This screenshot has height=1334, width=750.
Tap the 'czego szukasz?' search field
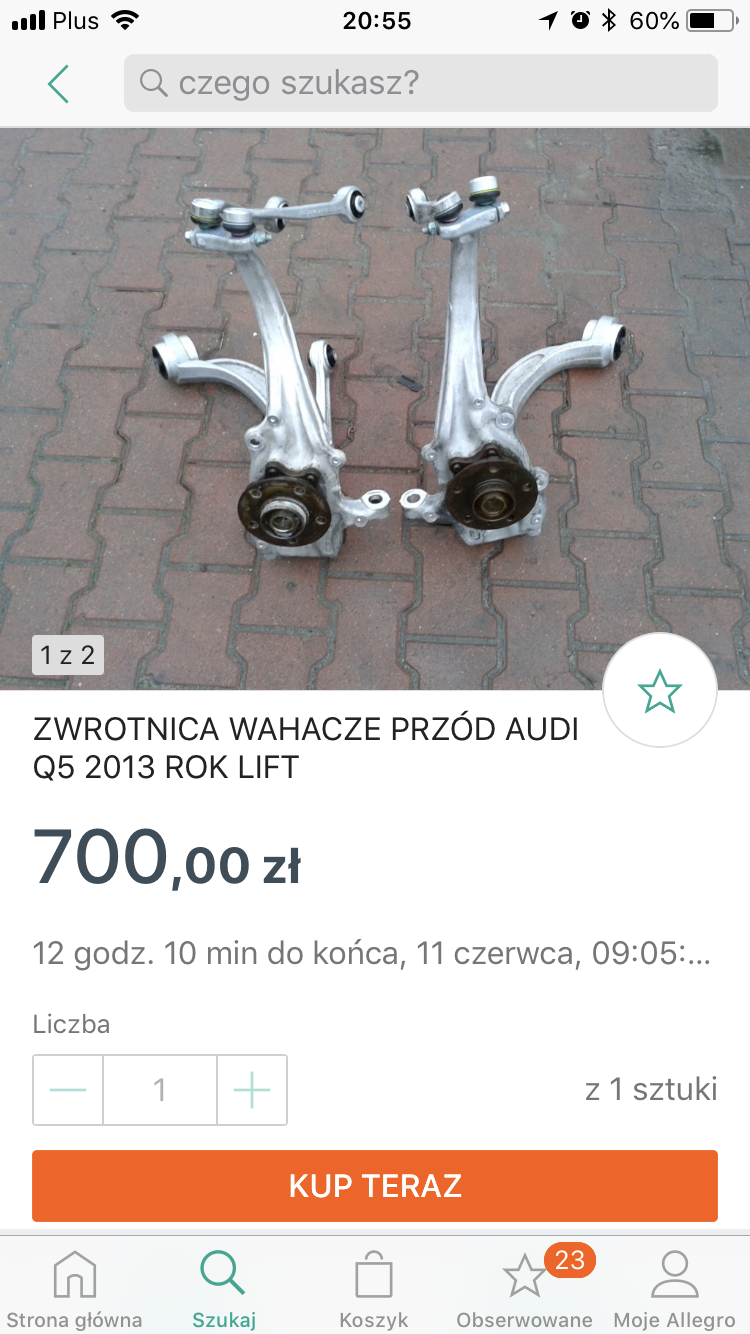(420, 83)
